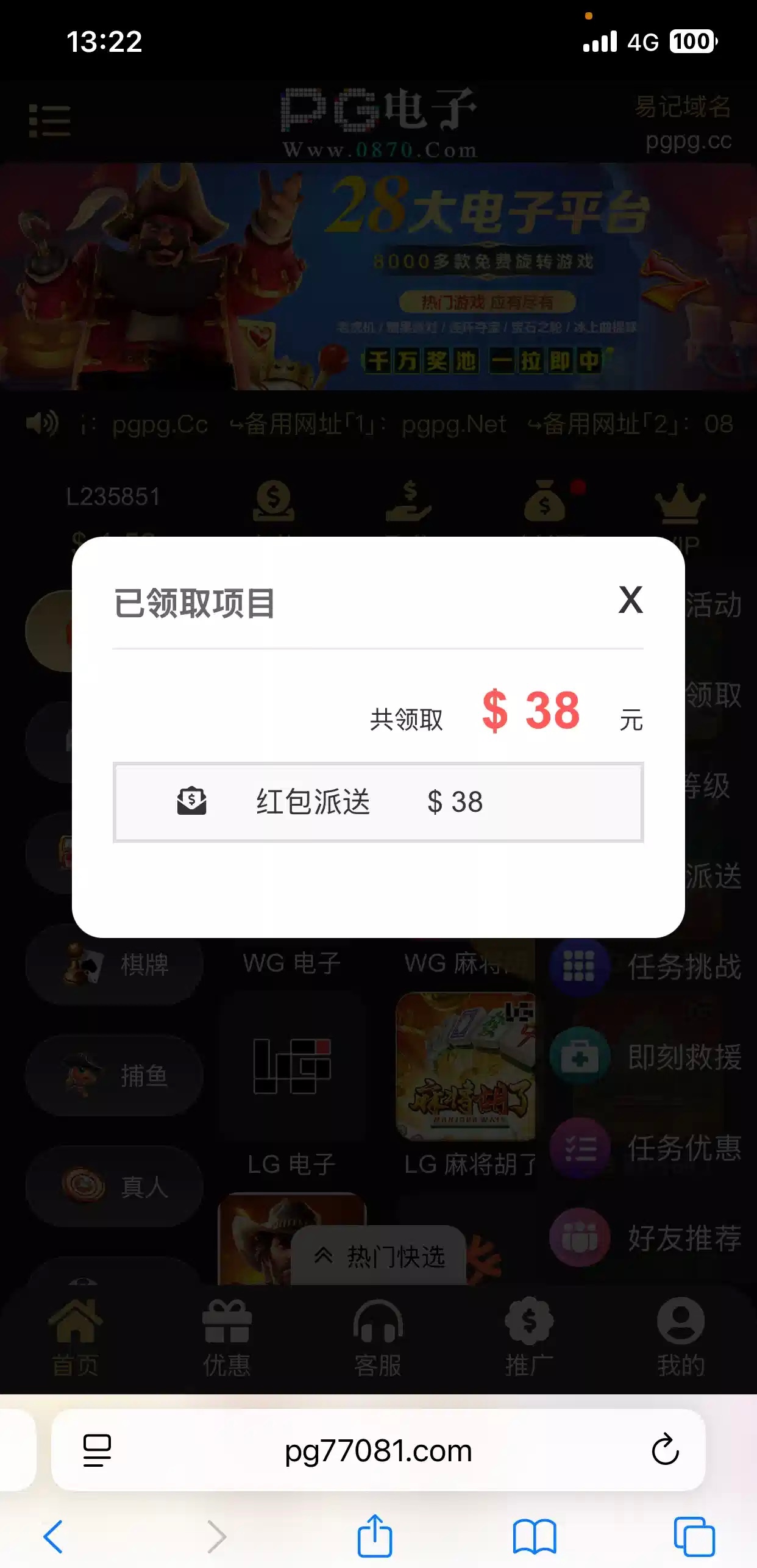Show all open browser tabs
Image resolution: width=757 pixels, height=1568 pixels.
694,1536
